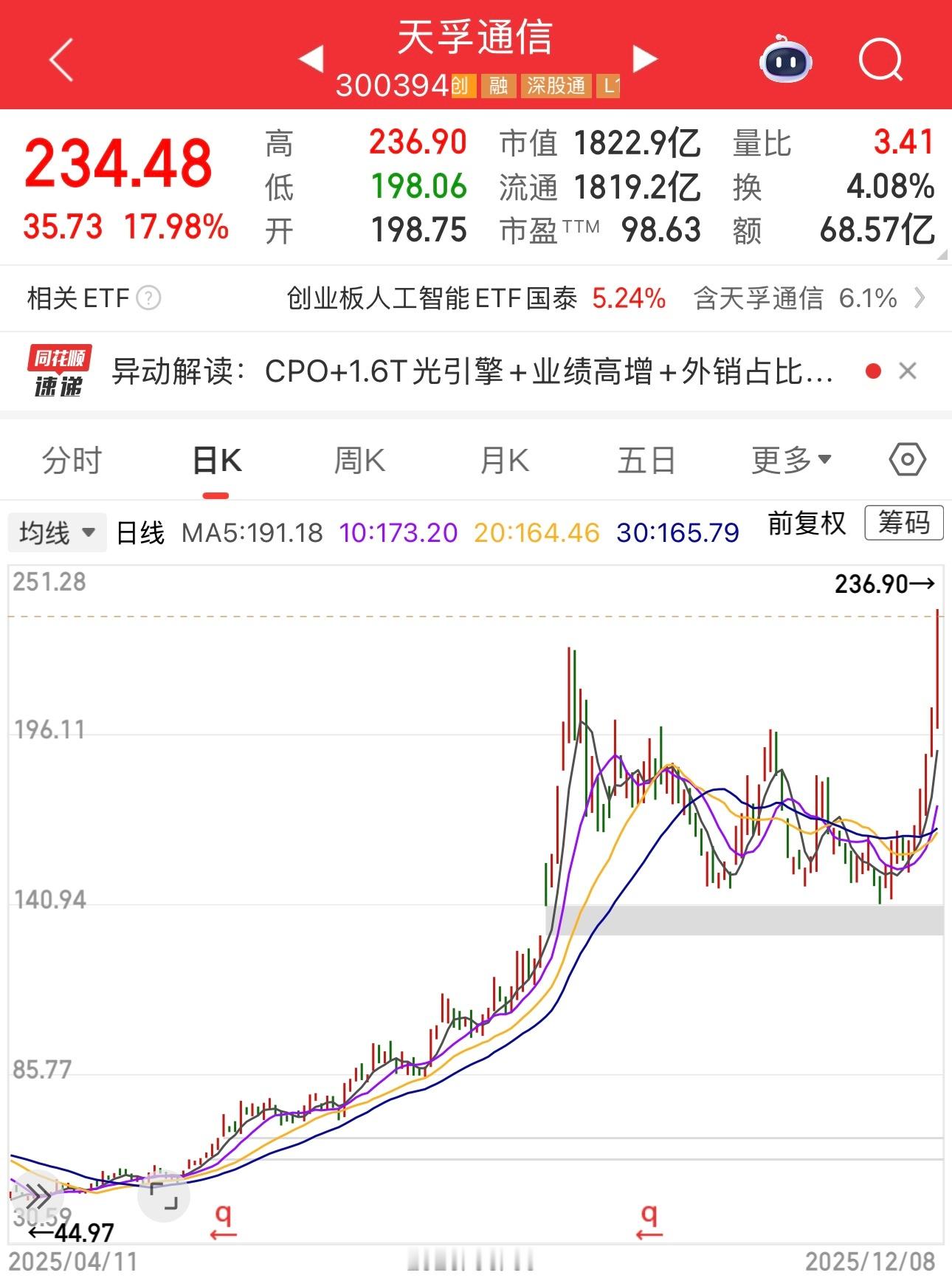Open the 筹码 chip distribution view
Screen dimensions: 952x1278
903,523
